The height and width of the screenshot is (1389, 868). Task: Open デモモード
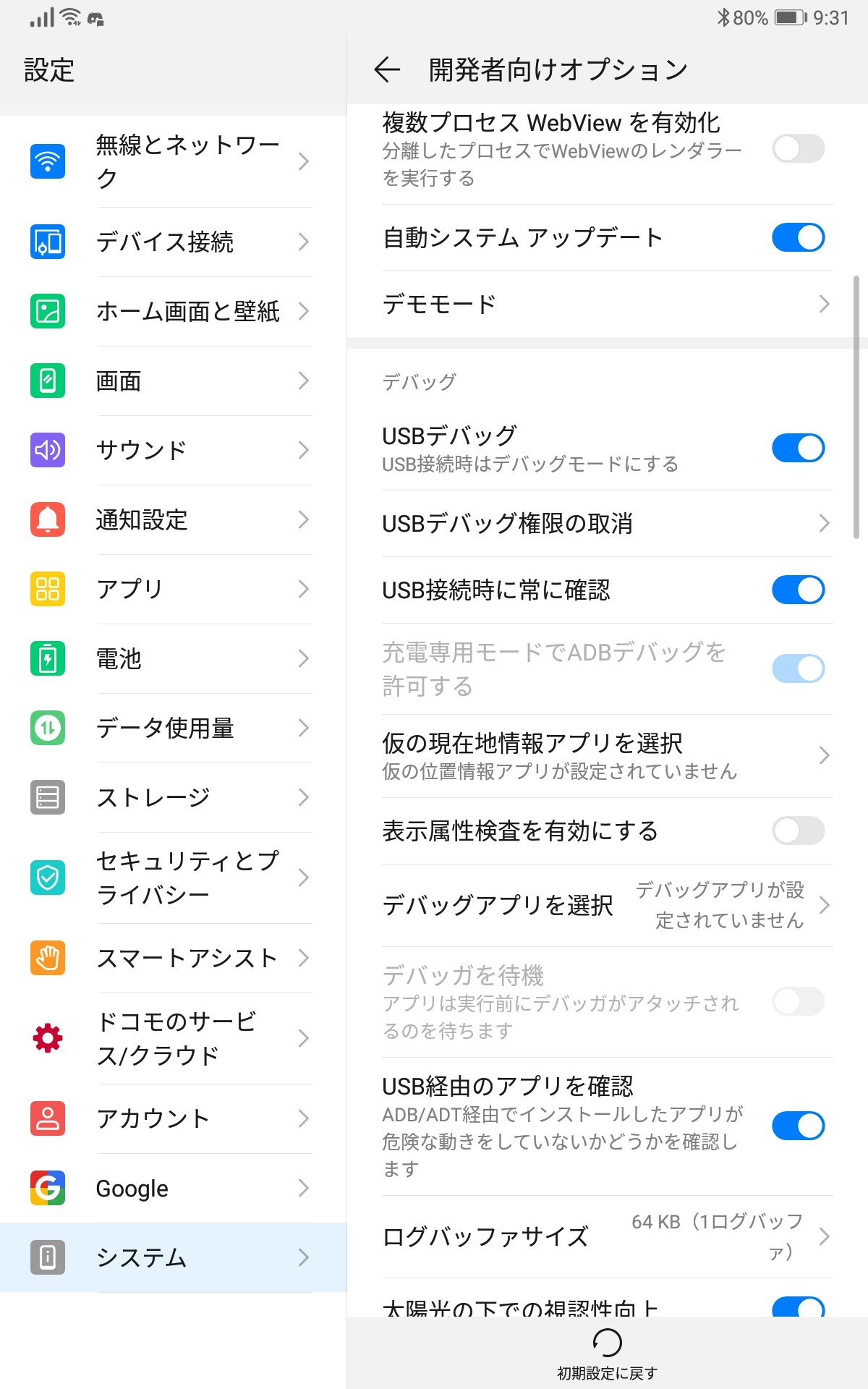point(607,305)
